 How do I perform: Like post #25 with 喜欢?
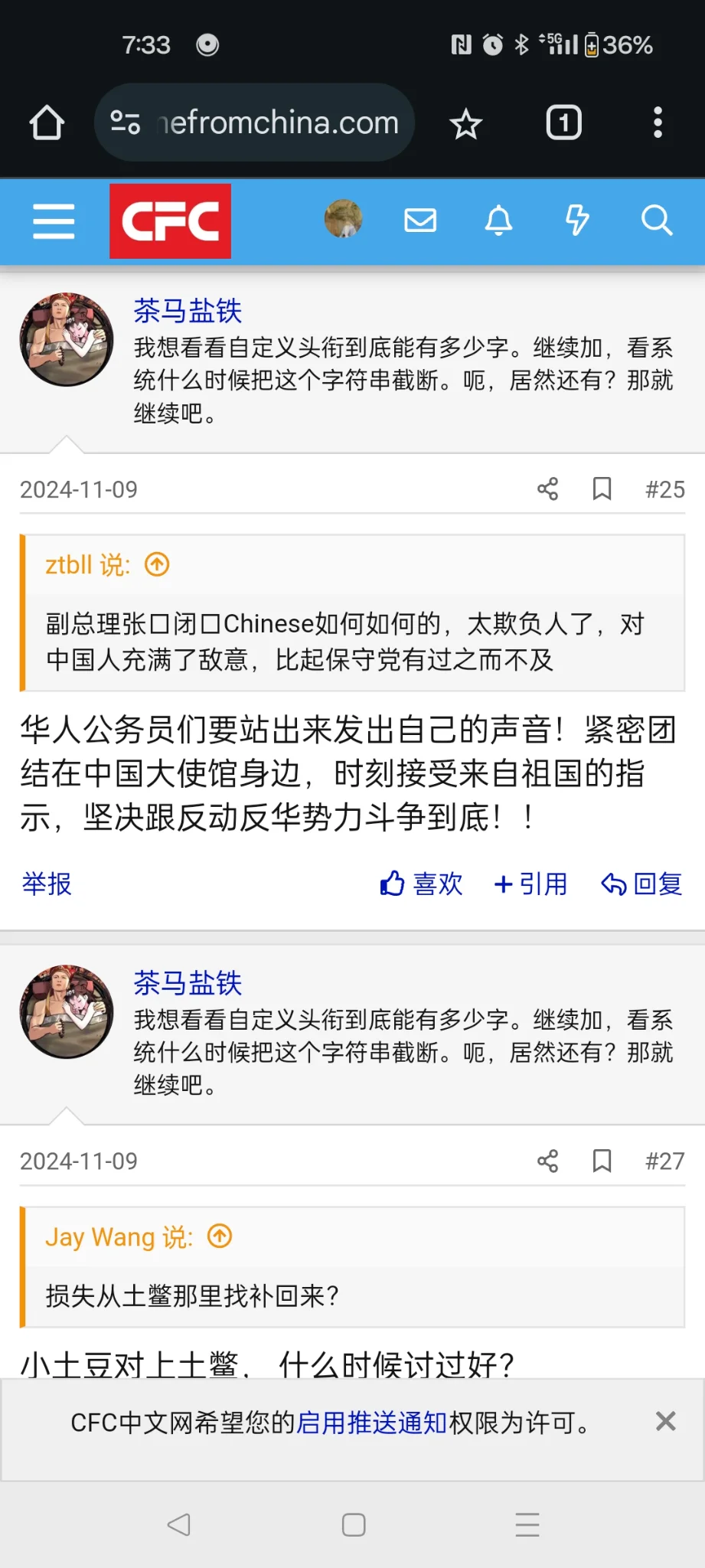click(422, 884)
